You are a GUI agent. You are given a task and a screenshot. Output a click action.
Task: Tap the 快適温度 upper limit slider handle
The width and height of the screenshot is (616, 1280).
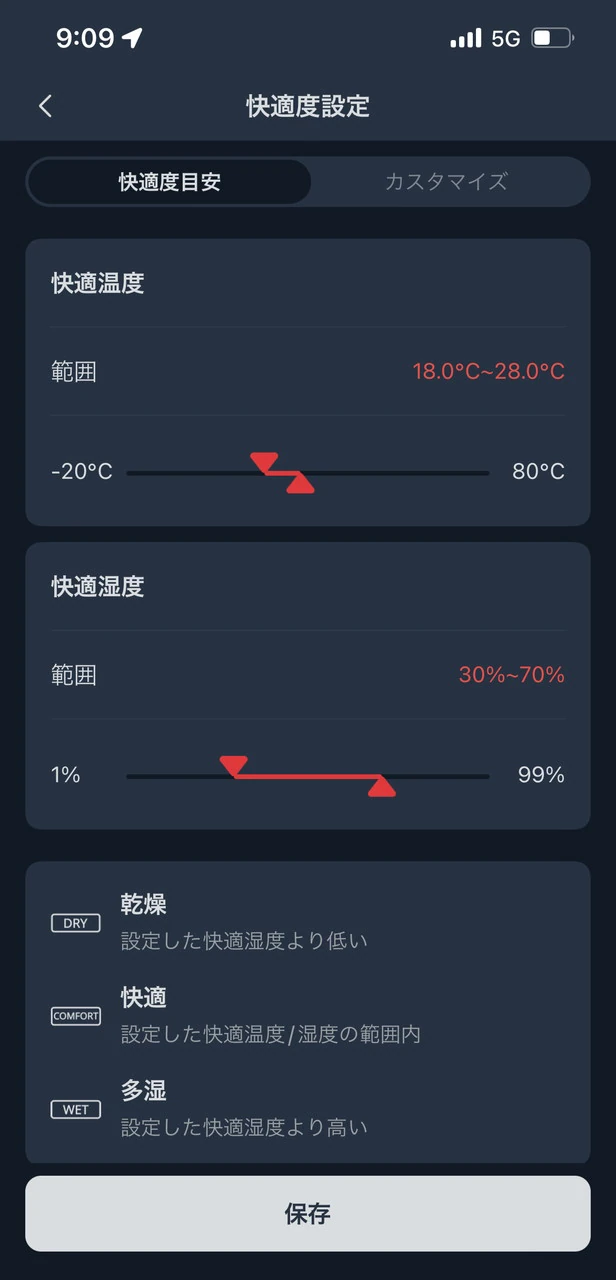point(300,484)
